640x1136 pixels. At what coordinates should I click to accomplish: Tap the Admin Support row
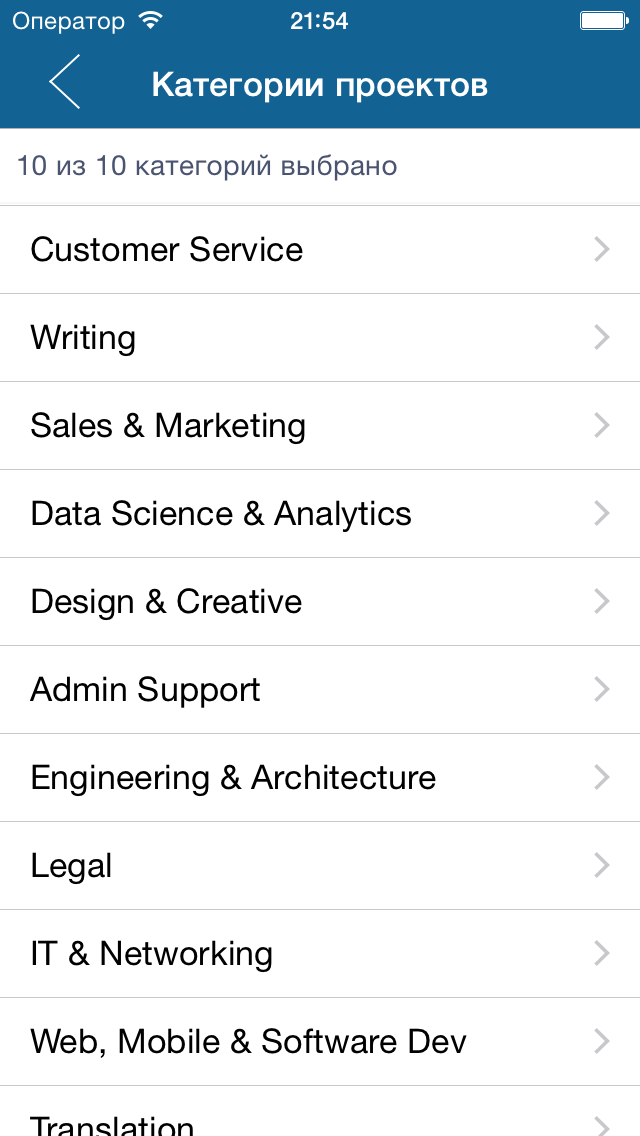click(320, 690)
